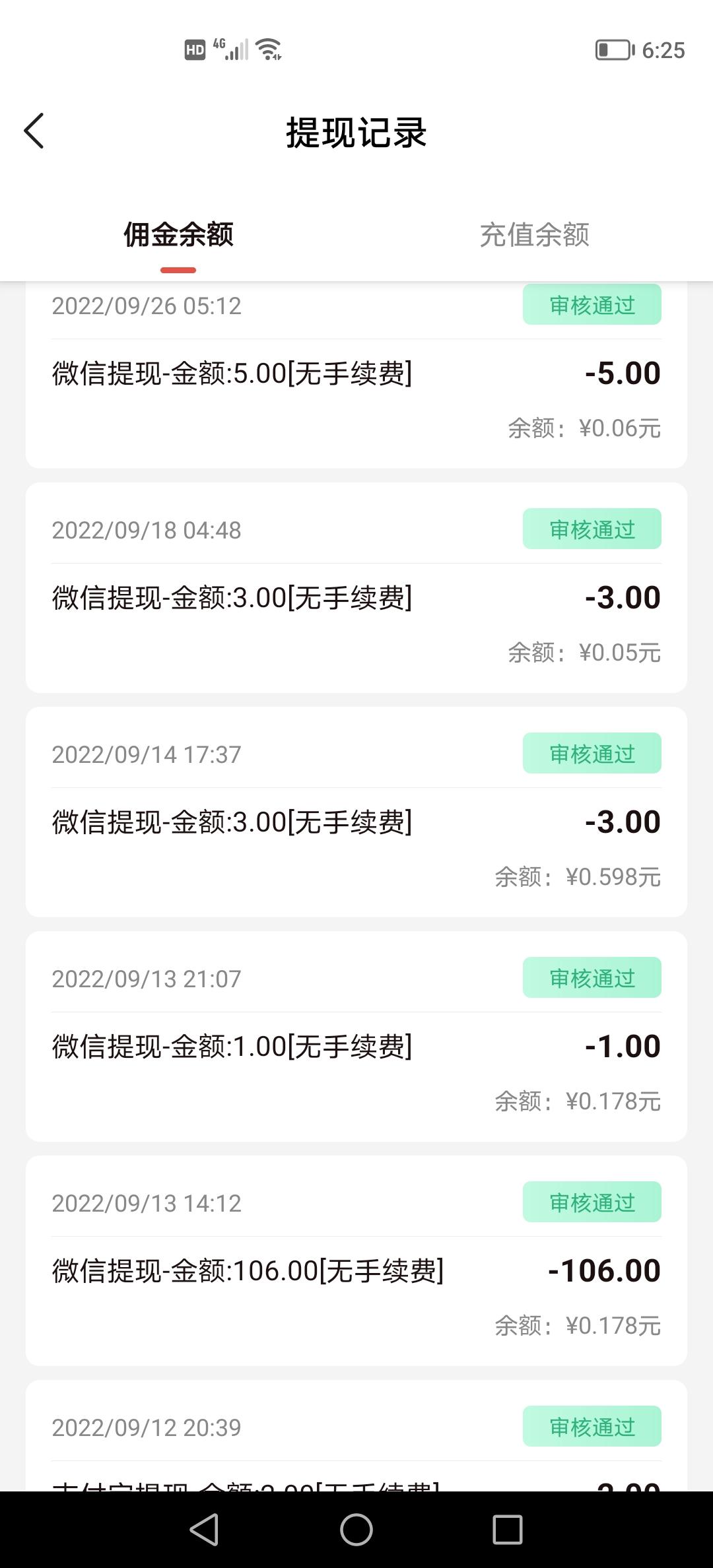Open the 2022/09/18 04:48 withdrawal record
The image size is (713, 1568).
click(x=356, y=587)
